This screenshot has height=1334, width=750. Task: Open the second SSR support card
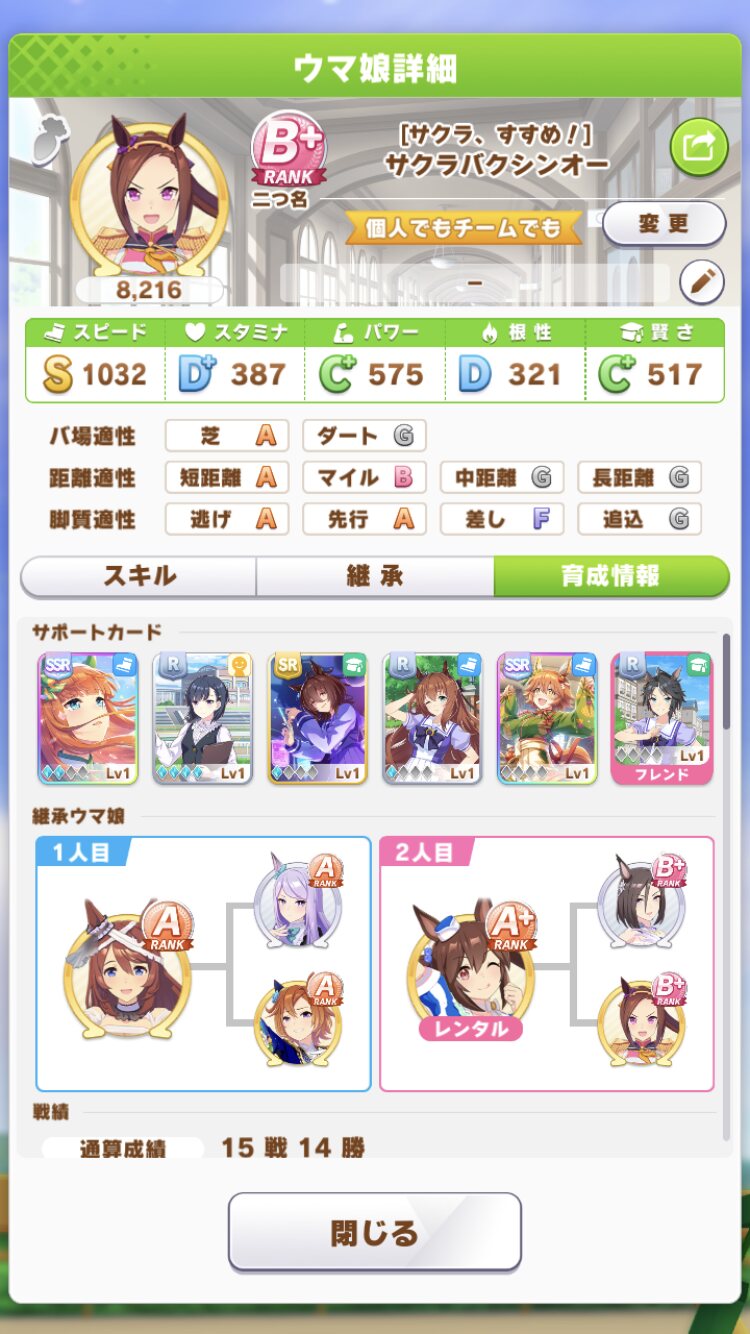click(547, 718)
